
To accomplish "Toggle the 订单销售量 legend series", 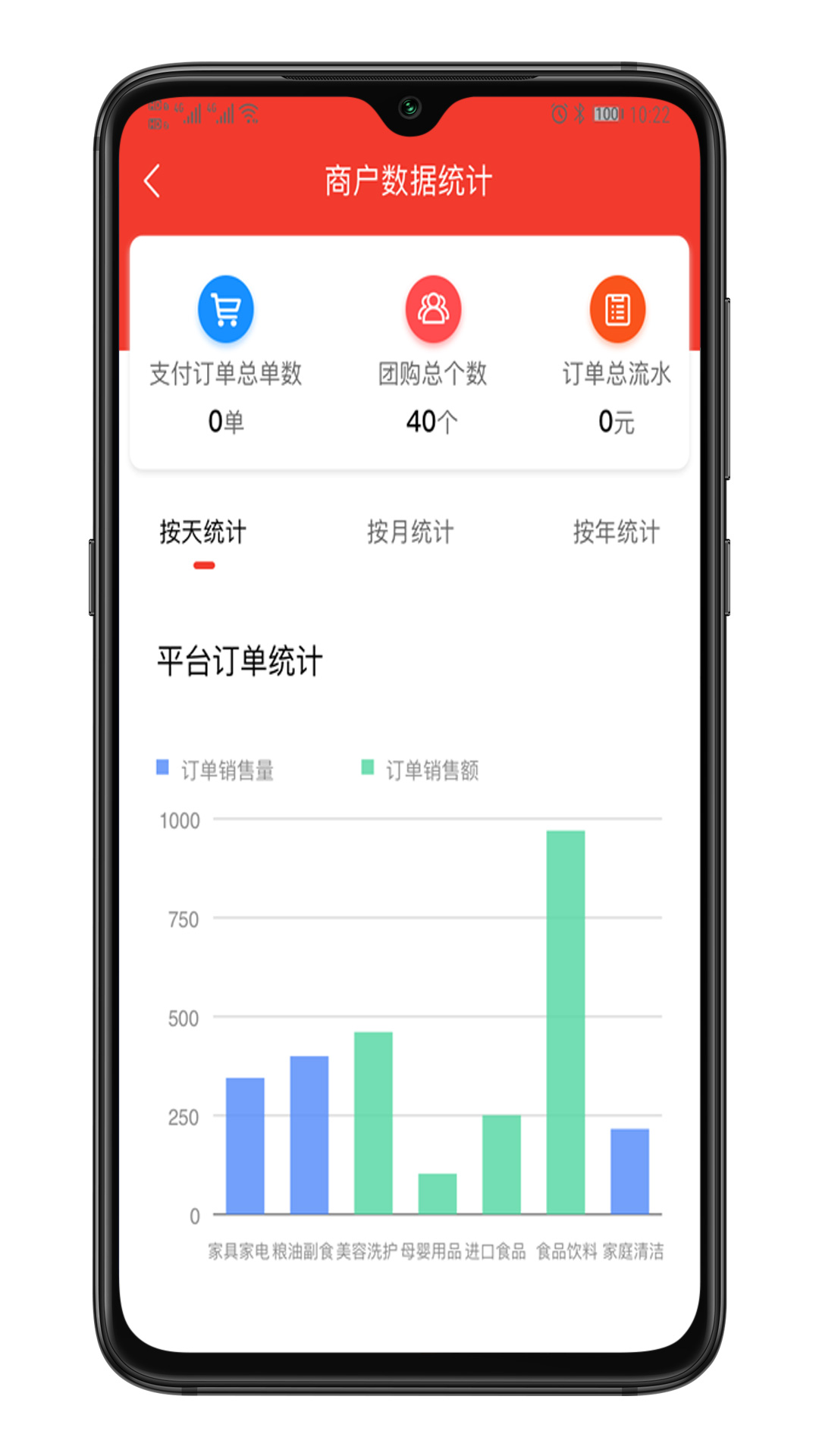I will [215, 770].
